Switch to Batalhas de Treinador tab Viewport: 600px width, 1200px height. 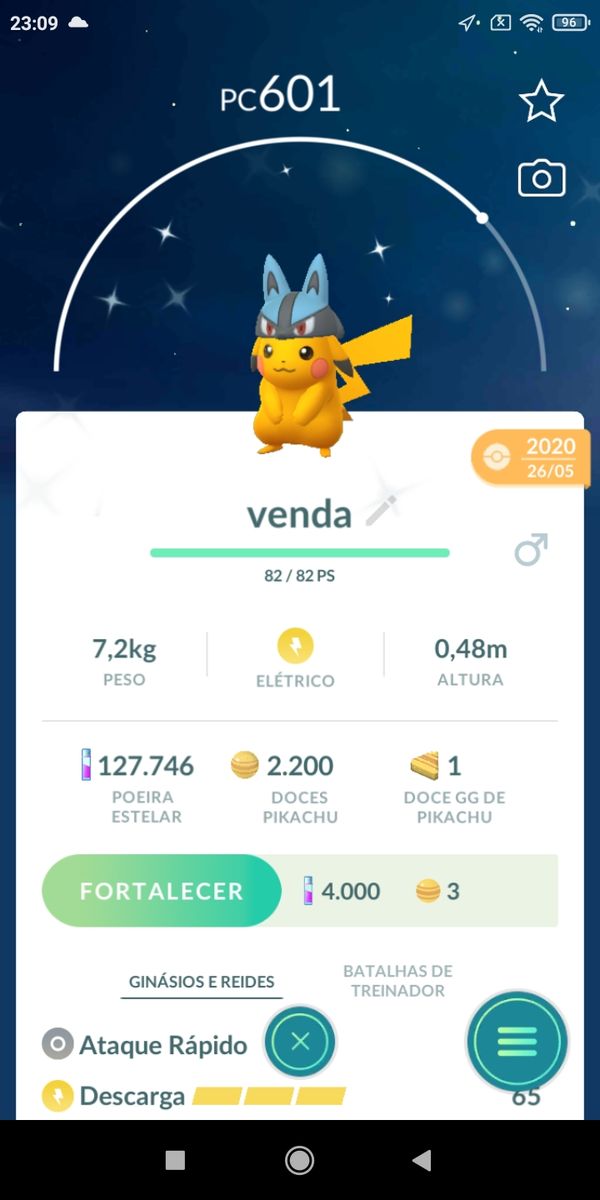[397, 980]
